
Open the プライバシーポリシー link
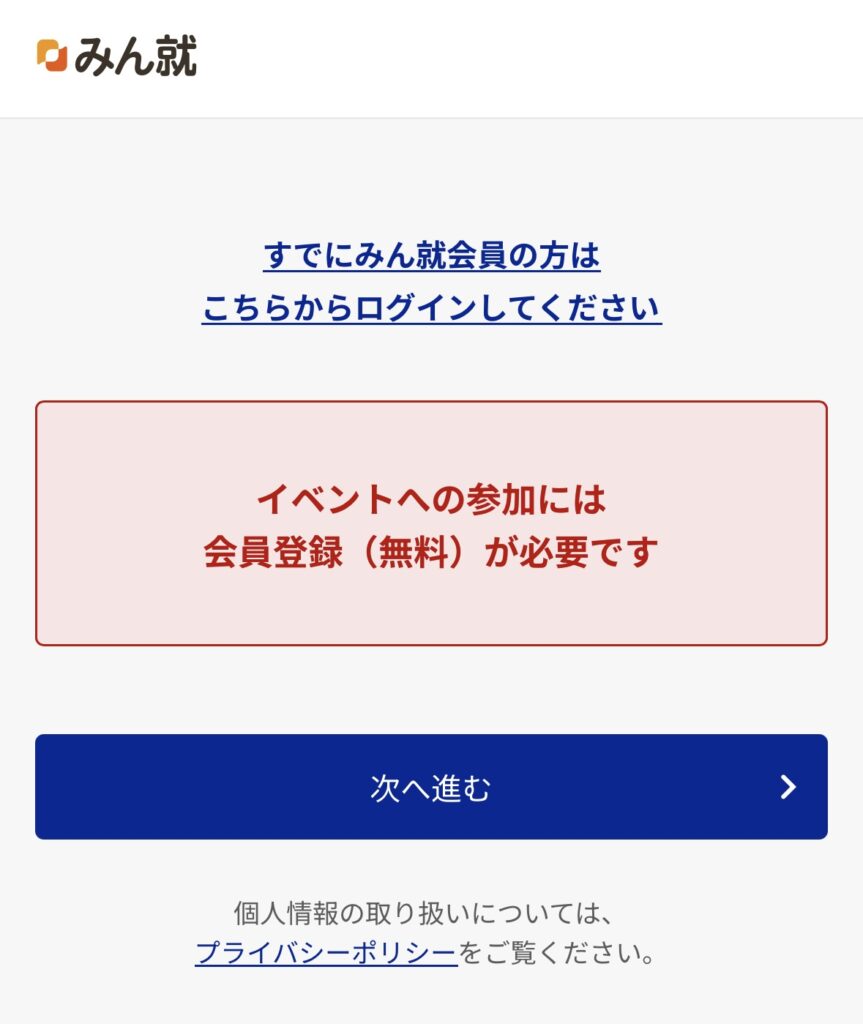(326, 953)
